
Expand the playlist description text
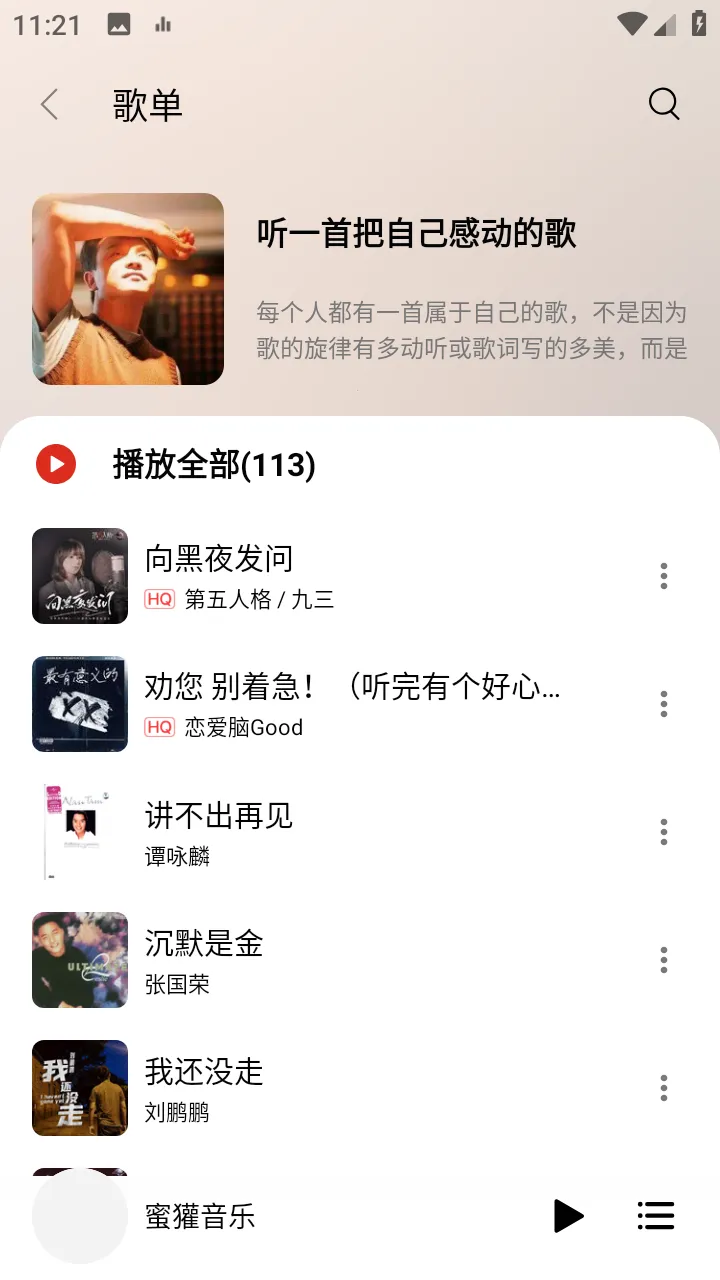[x=472, y=331]
